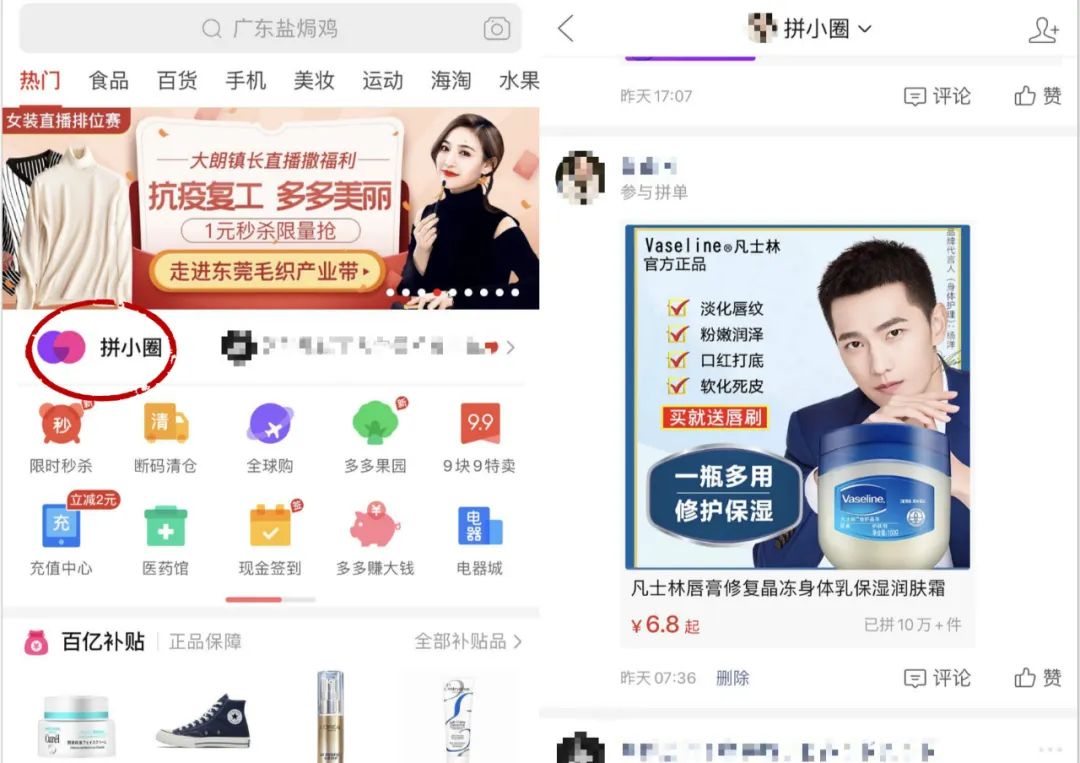Like the post from 昨天 07:36
The image size is (1080, 763).
click(x=1038, y=678)
